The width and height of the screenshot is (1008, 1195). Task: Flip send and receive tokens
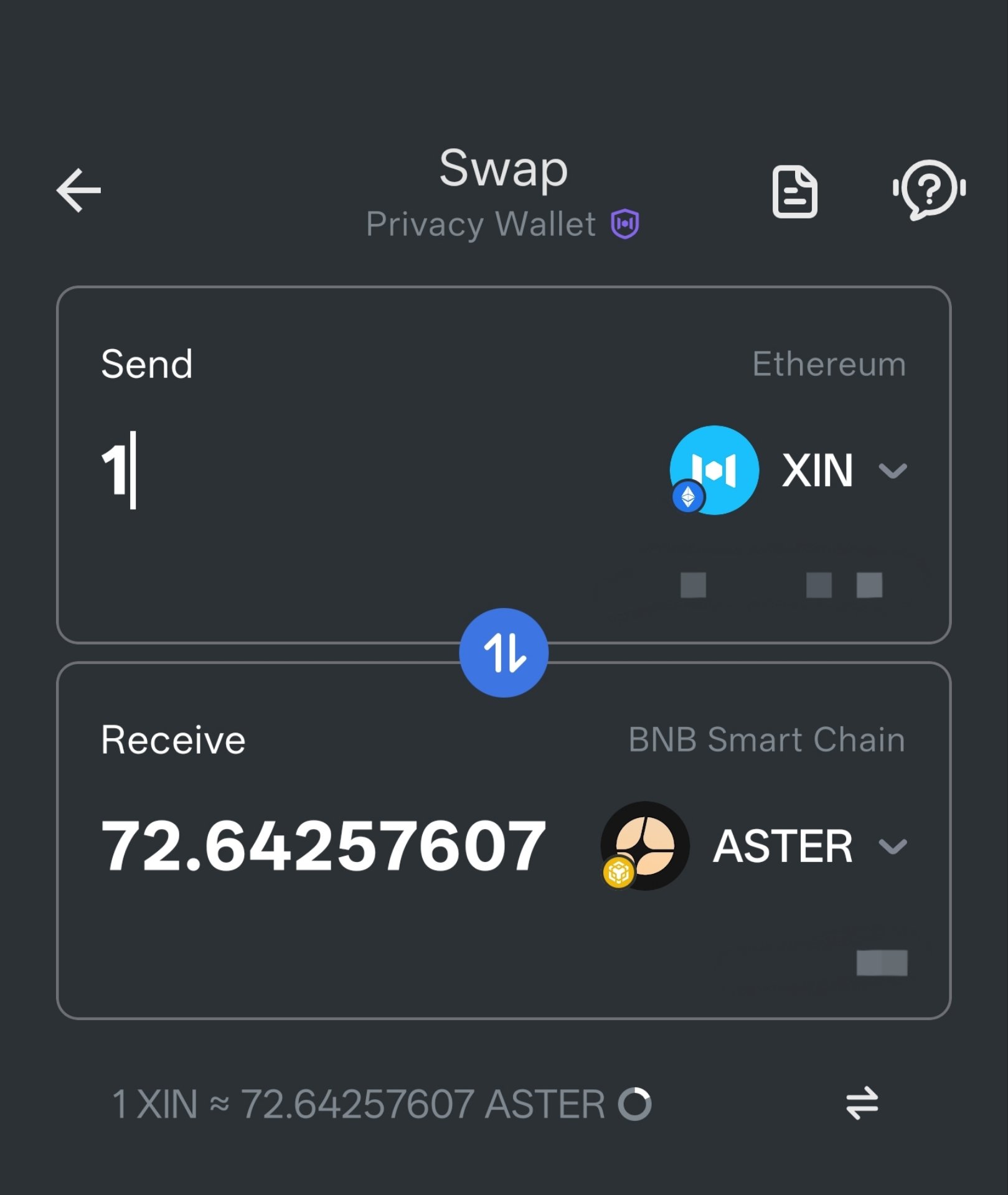[x=504, y=653]
